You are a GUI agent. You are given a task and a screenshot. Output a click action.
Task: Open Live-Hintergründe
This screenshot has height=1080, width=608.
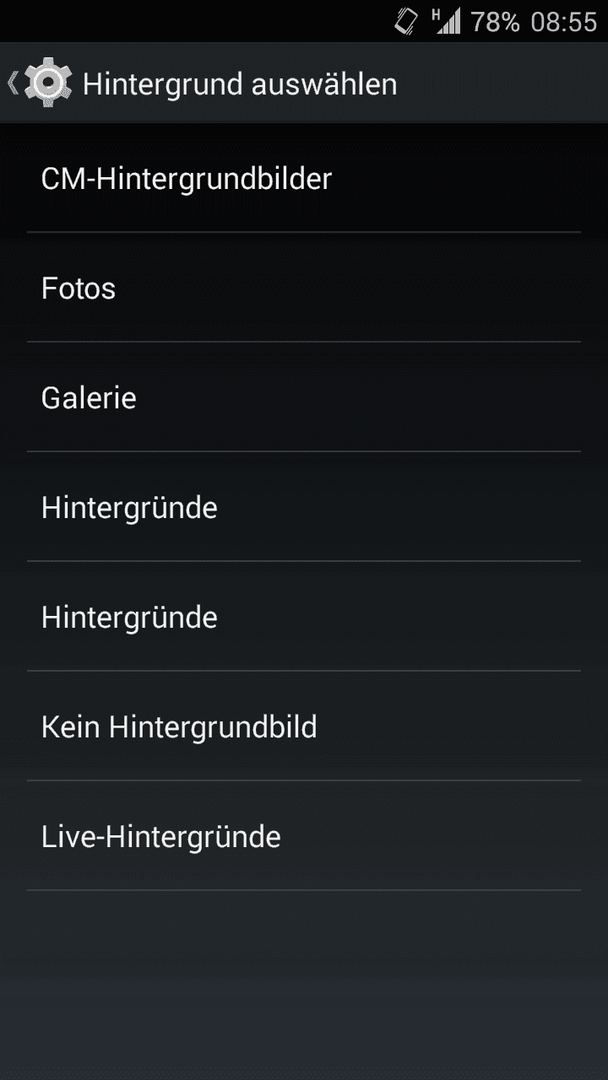[161, 836]
